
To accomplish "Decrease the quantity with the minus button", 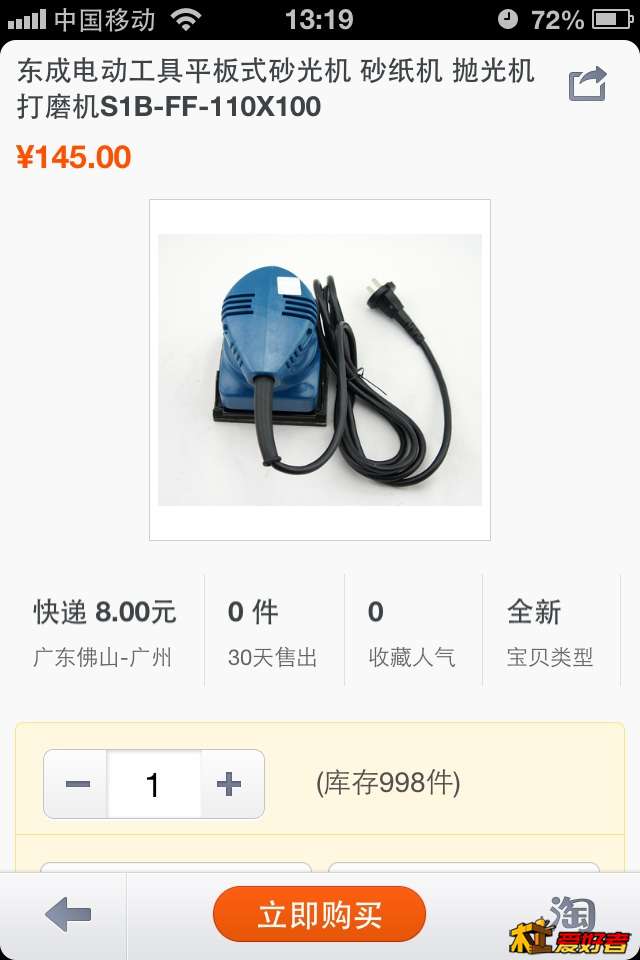I will click(77, 784).
